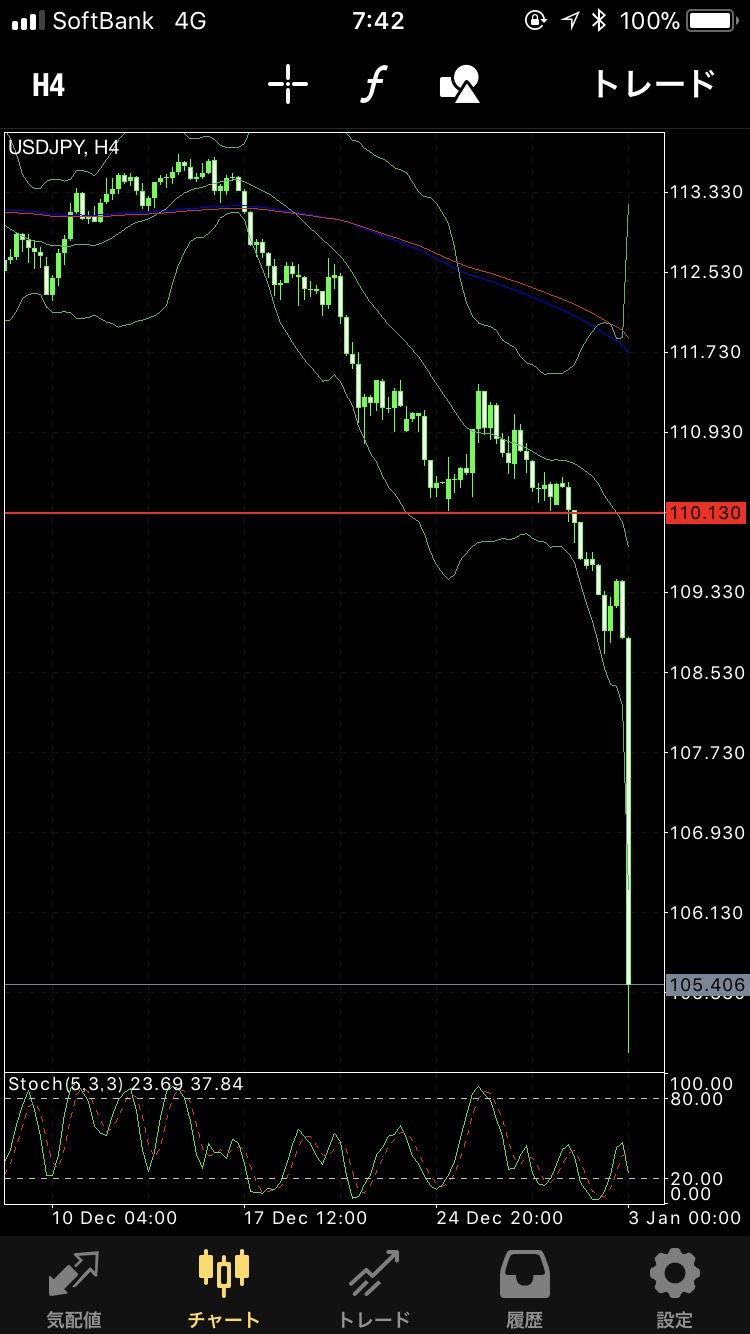The image size is (750, 1334).
Task: Switch to the 気配値 quotes tab
Action: [74, 1287]
